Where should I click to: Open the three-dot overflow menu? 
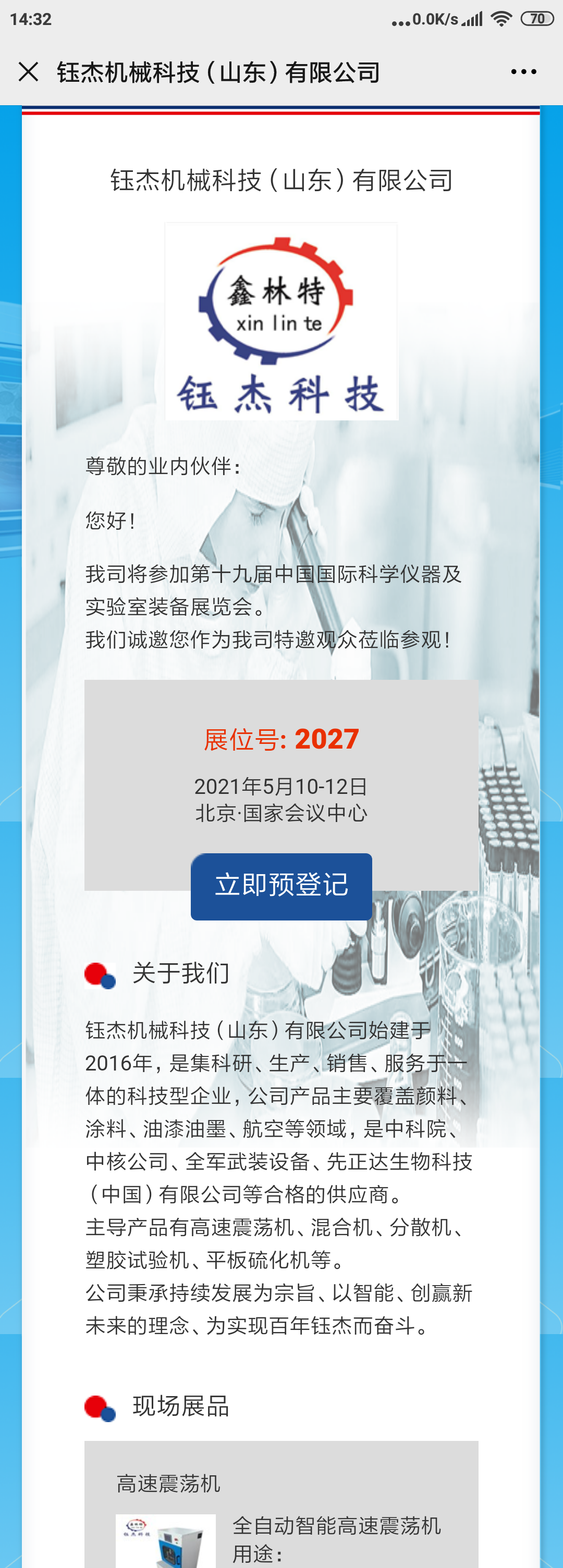point(523,72)
